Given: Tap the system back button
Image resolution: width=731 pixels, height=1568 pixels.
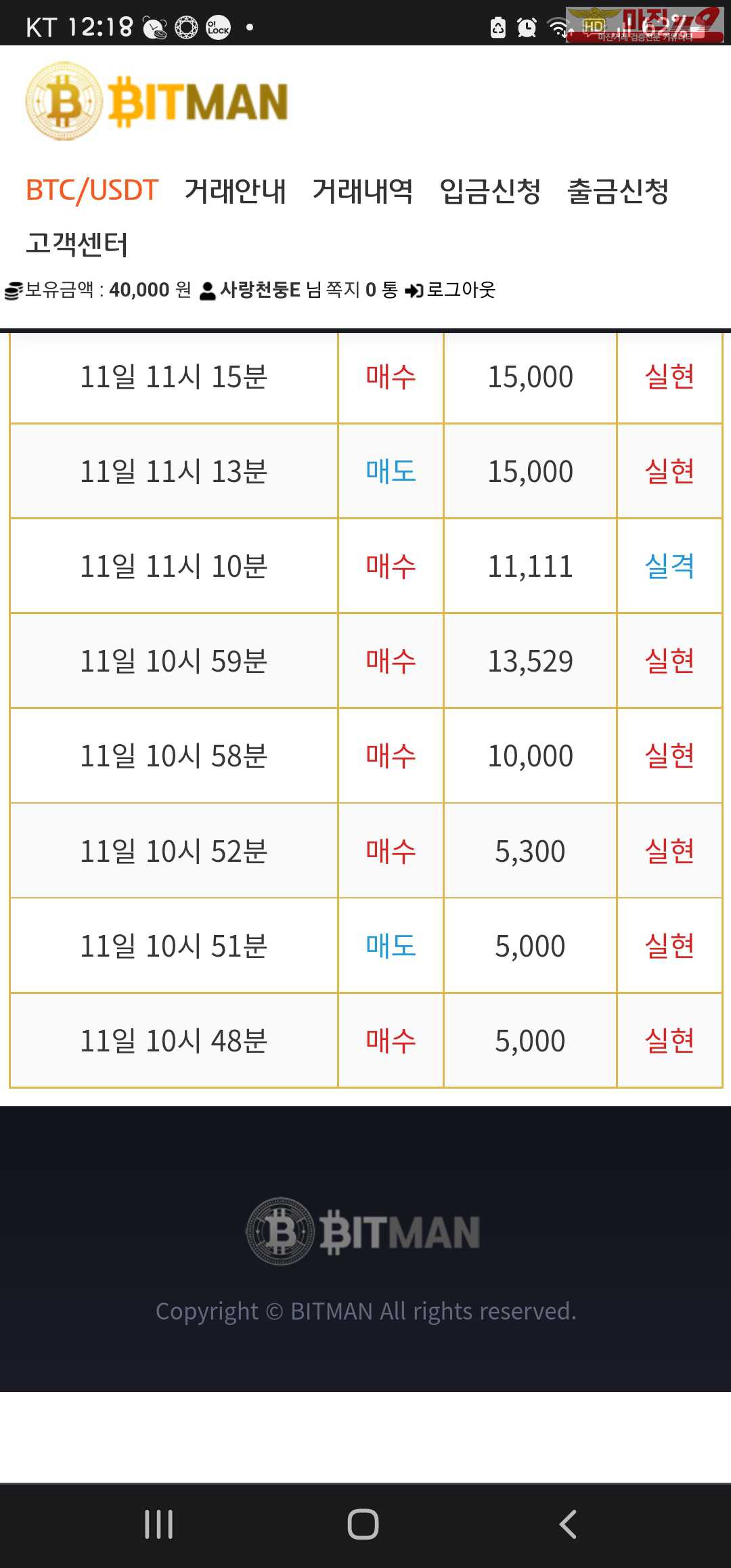Looking at the screenshot, I should [567, 1524].
